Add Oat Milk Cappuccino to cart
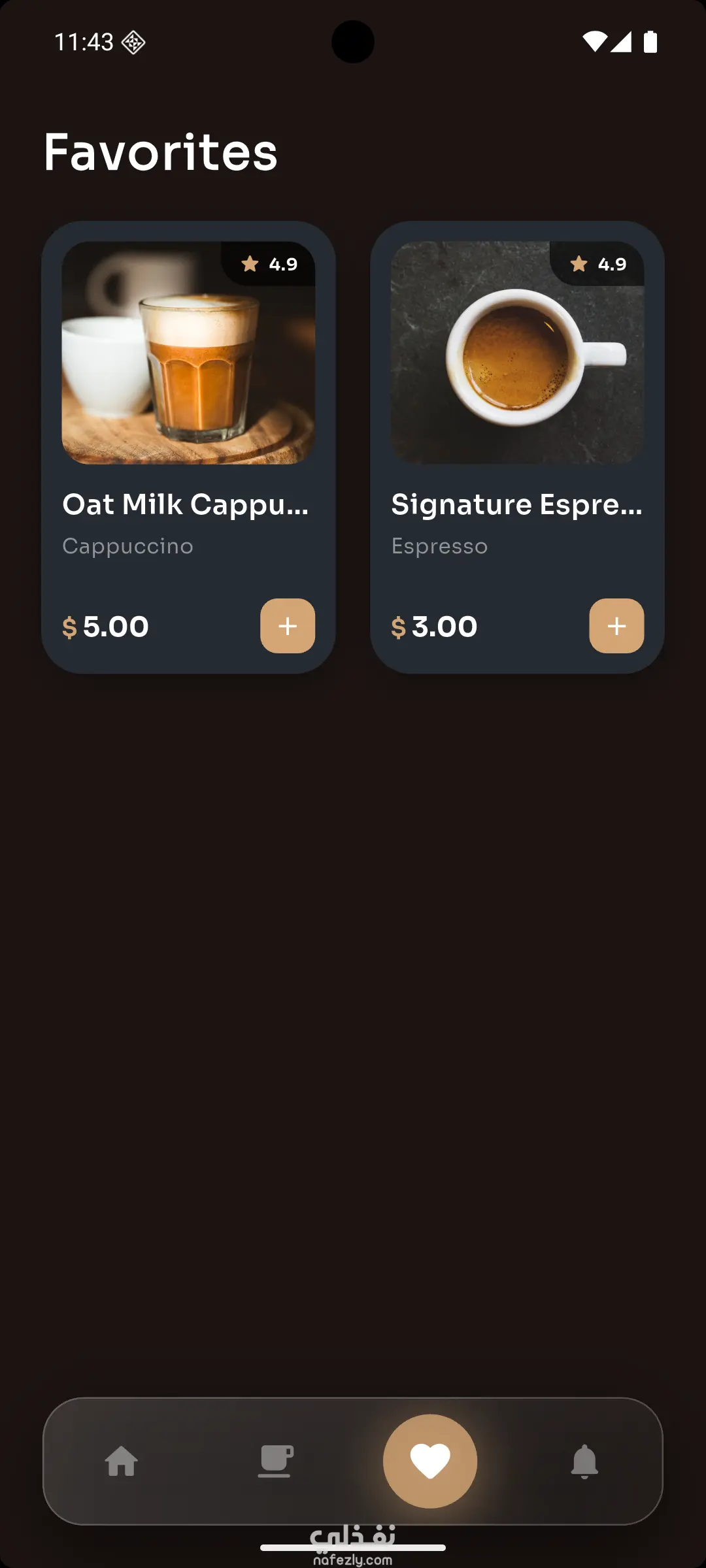Screen dimensions: 706x1568 (288, 626)
